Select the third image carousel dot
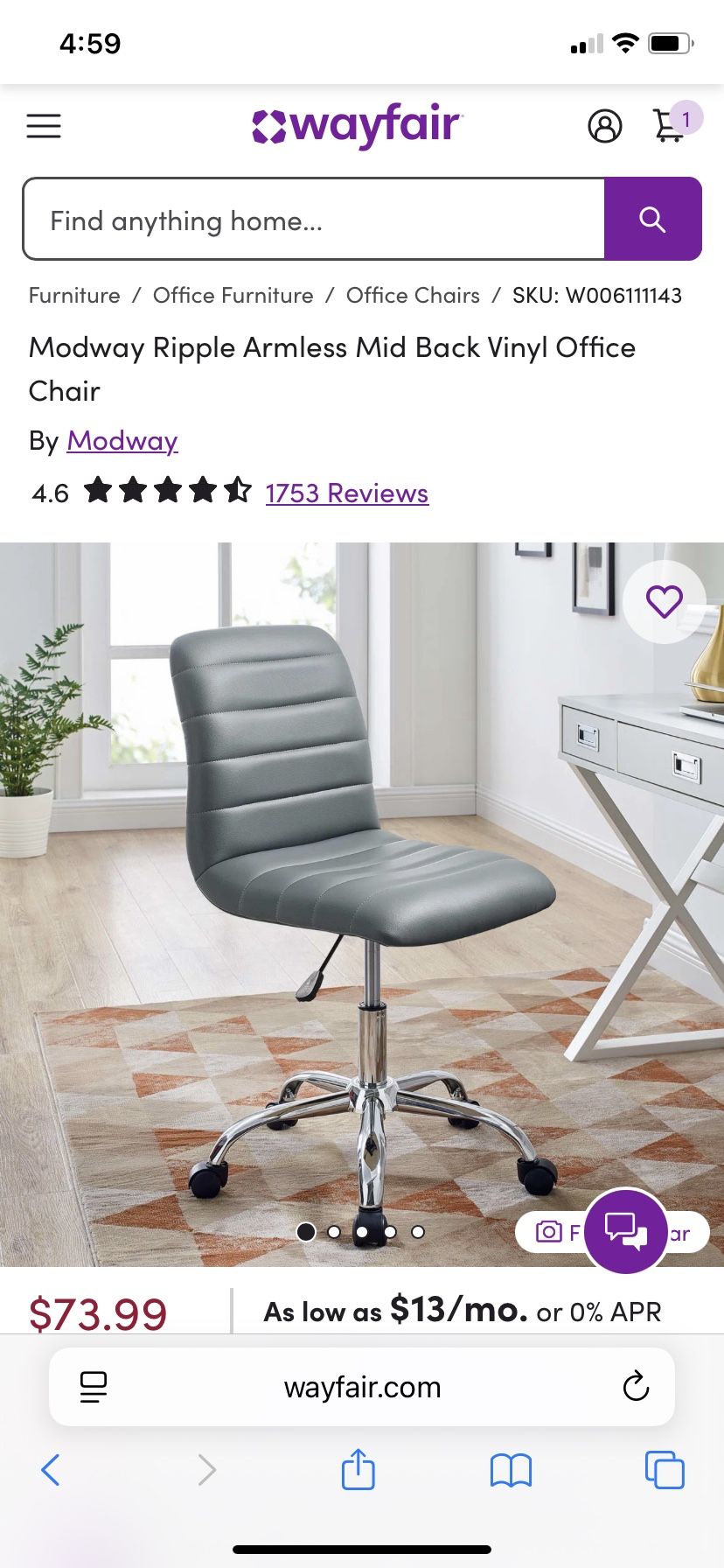This screenshot has height=1568, width=724. [x=361, y=1231]
